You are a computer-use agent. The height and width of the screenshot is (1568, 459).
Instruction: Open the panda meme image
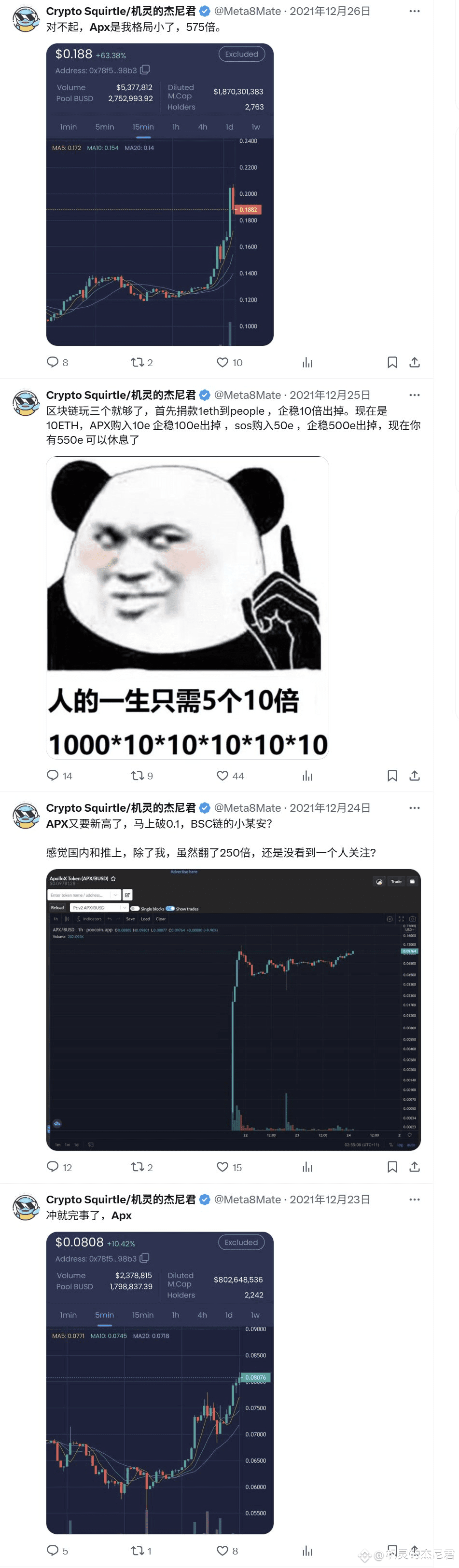[x=187, y=607]
